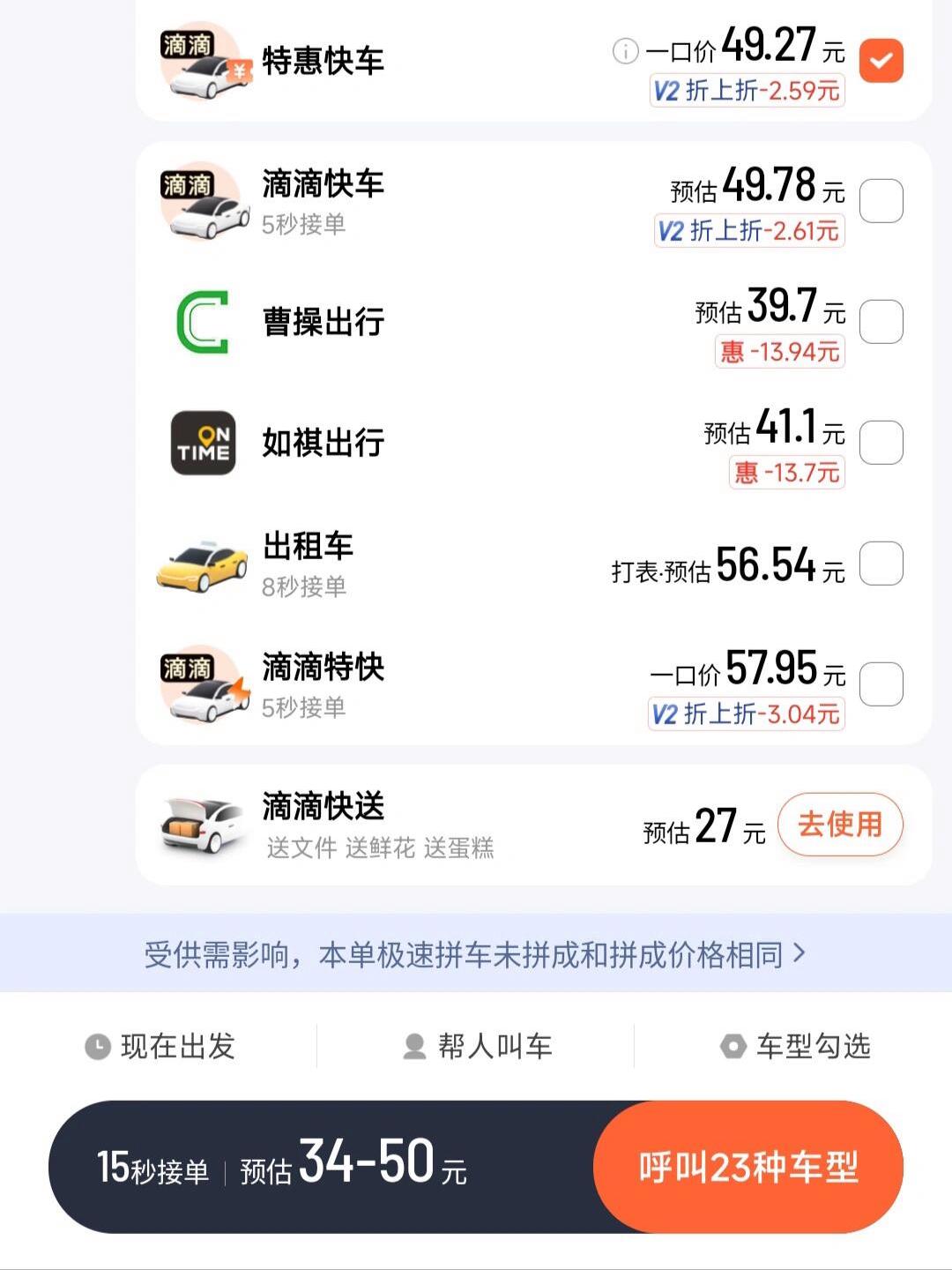Check the 滴滴特快 checkbox

[881, 684]
